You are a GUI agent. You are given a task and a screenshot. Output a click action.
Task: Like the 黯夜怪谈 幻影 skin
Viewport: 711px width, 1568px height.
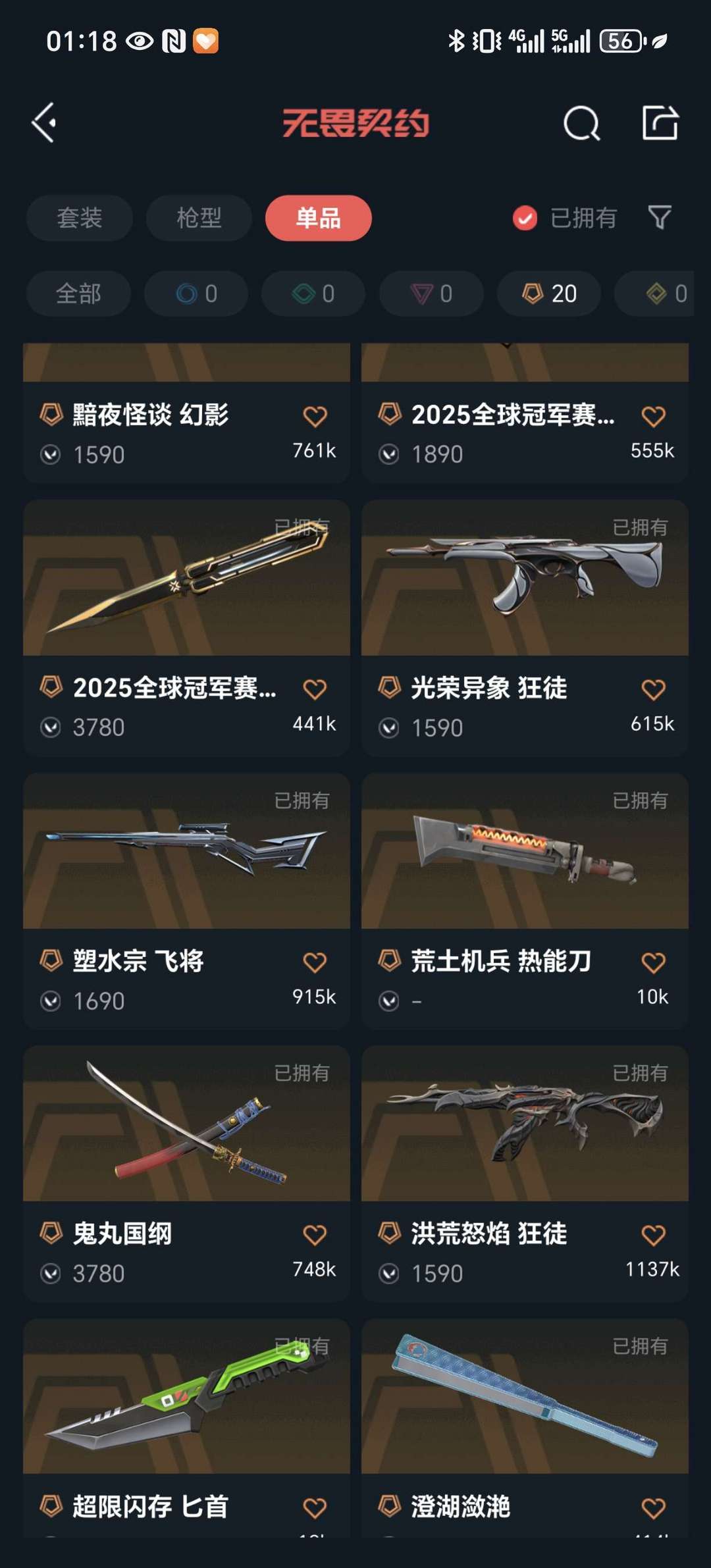pyautogui.click(x=315, y=417)
